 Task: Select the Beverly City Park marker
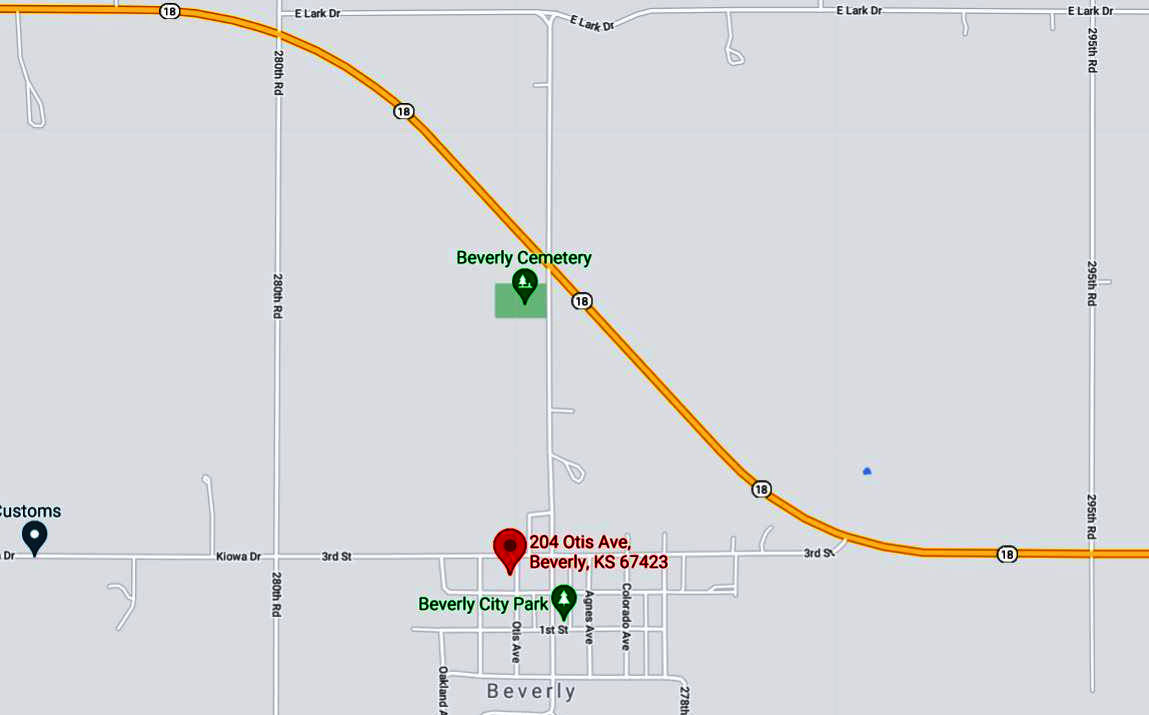click(x=565, y=600)
